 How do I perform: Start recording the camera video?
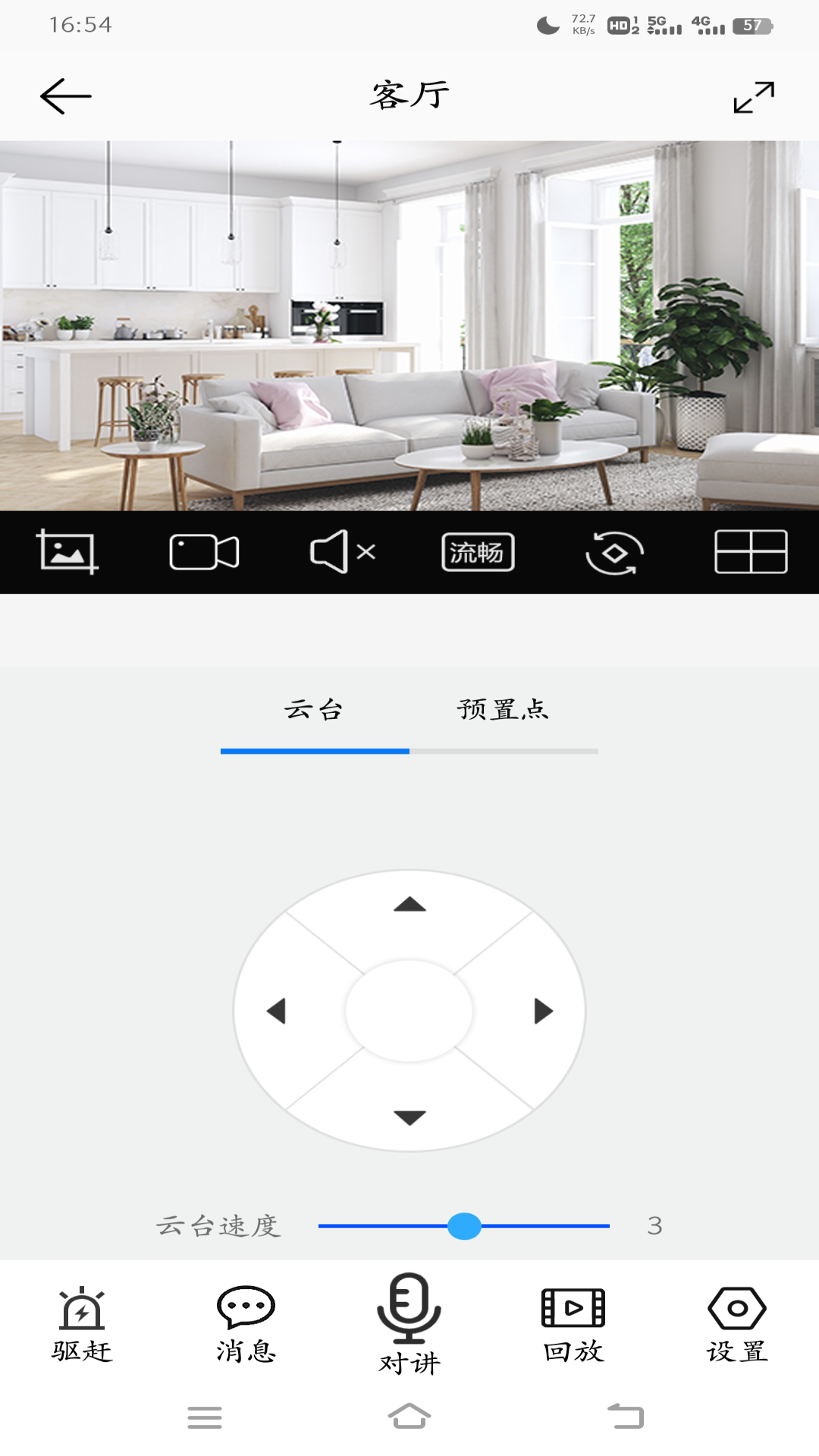pos(204,551)
